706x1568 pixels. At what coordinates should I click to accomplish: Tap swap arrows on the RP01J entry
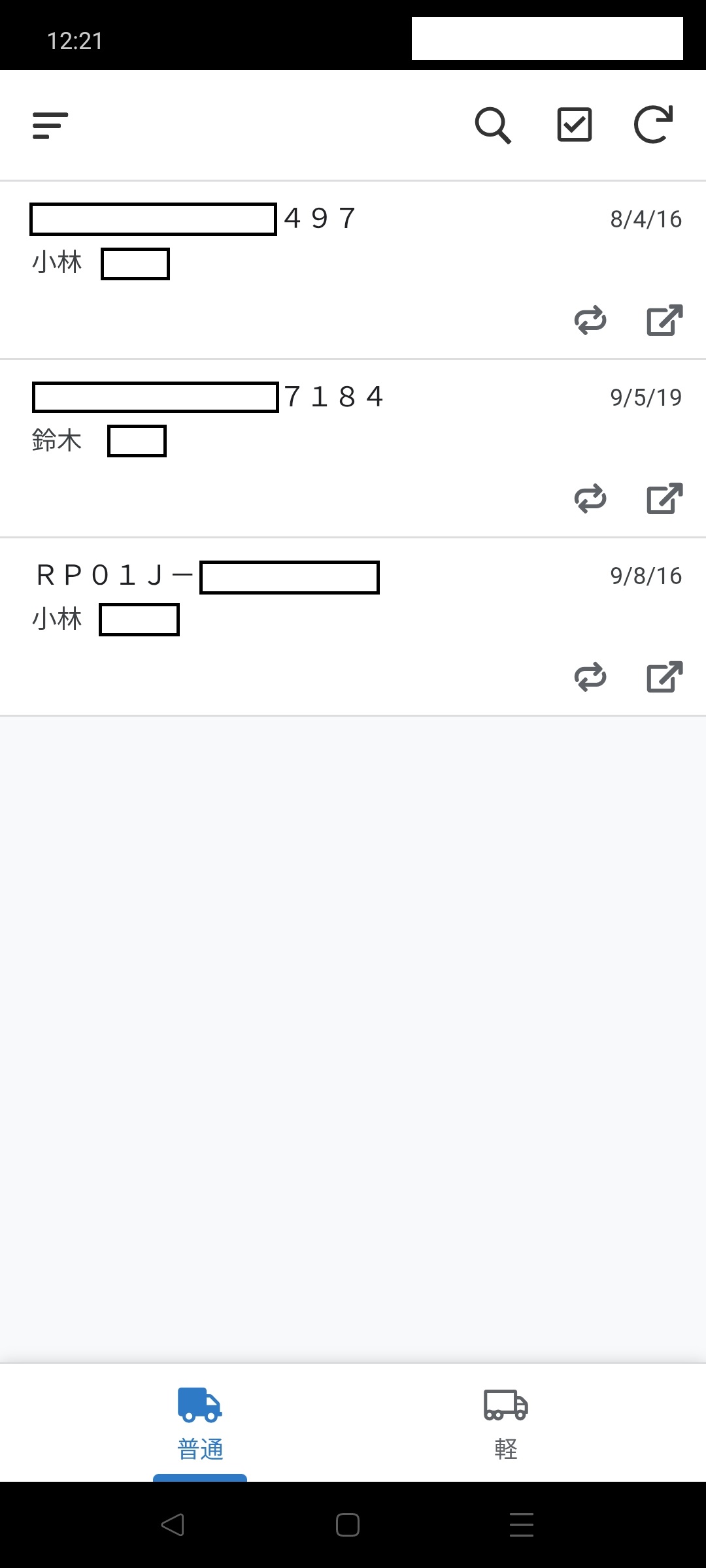[590, 677]
